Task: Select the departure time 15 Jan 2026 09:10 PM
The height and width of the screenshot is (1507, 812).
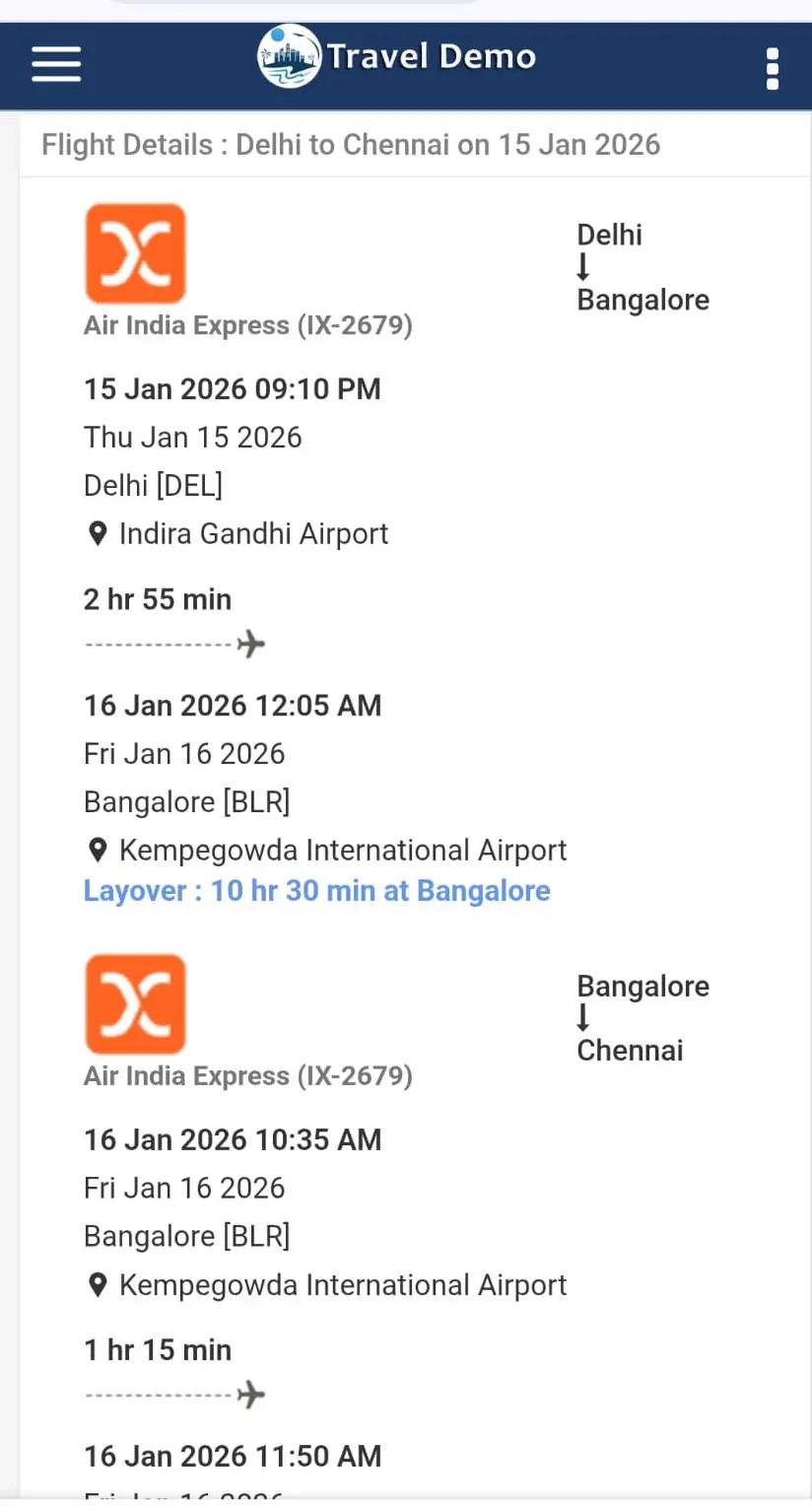Action: tap(233, 388)
